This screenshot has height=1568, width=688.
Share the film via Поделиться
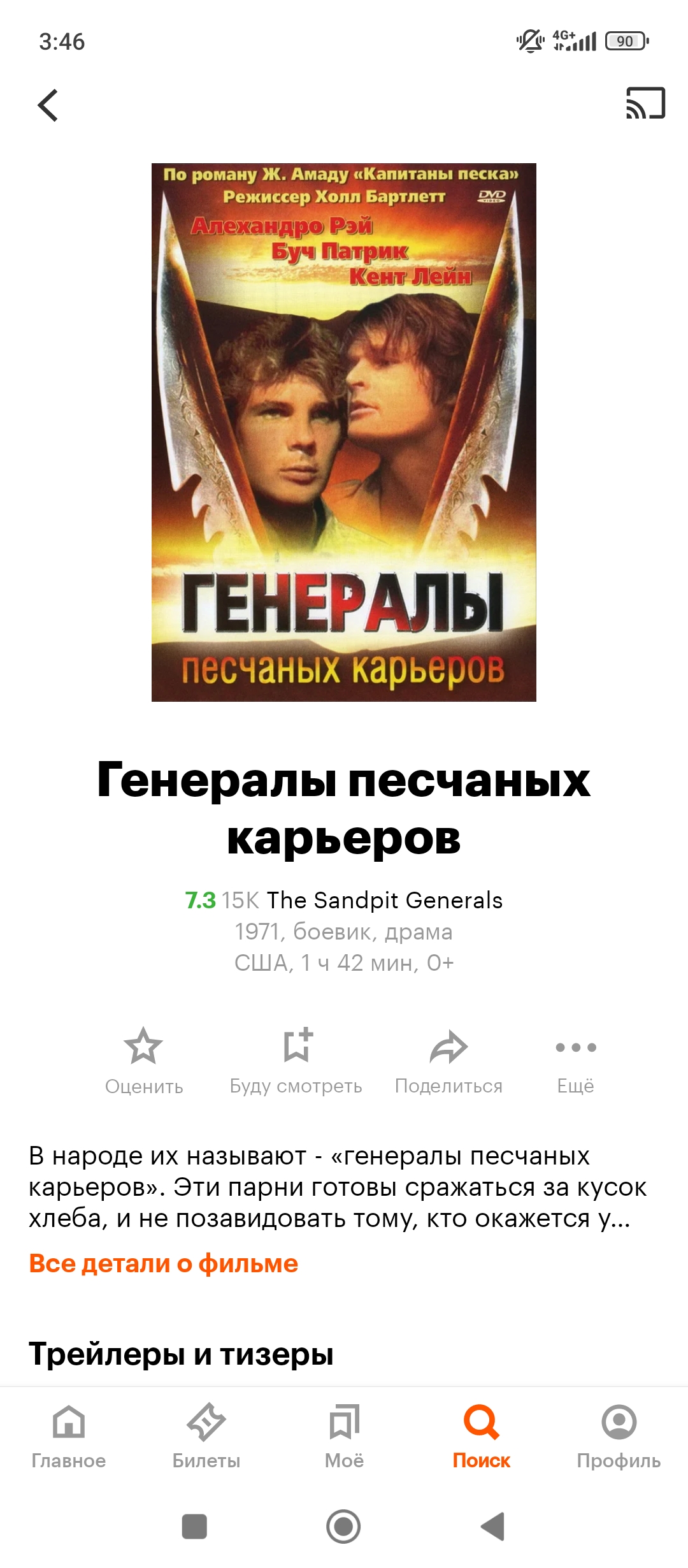pos(448,1061)
